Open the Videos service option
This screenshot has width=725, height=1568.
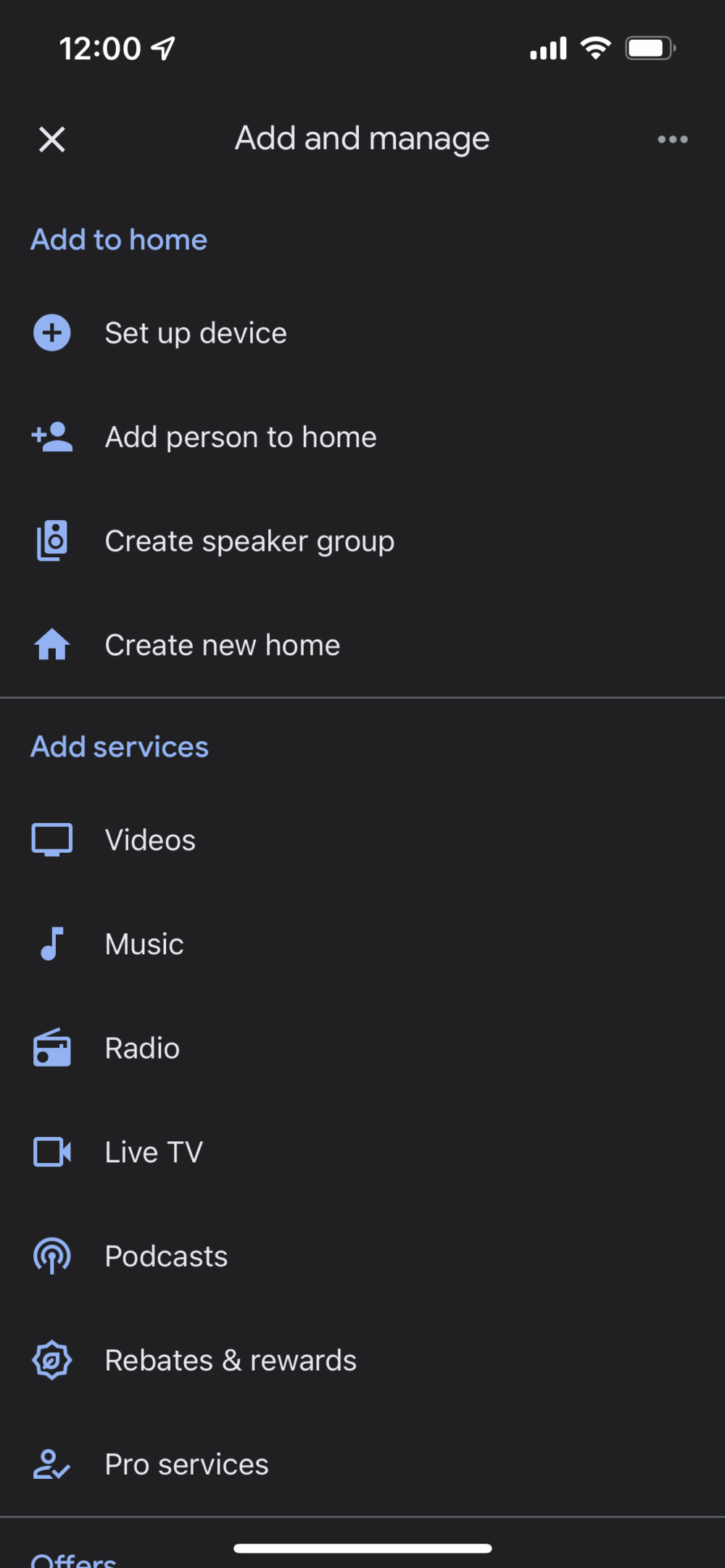[149, 839]
